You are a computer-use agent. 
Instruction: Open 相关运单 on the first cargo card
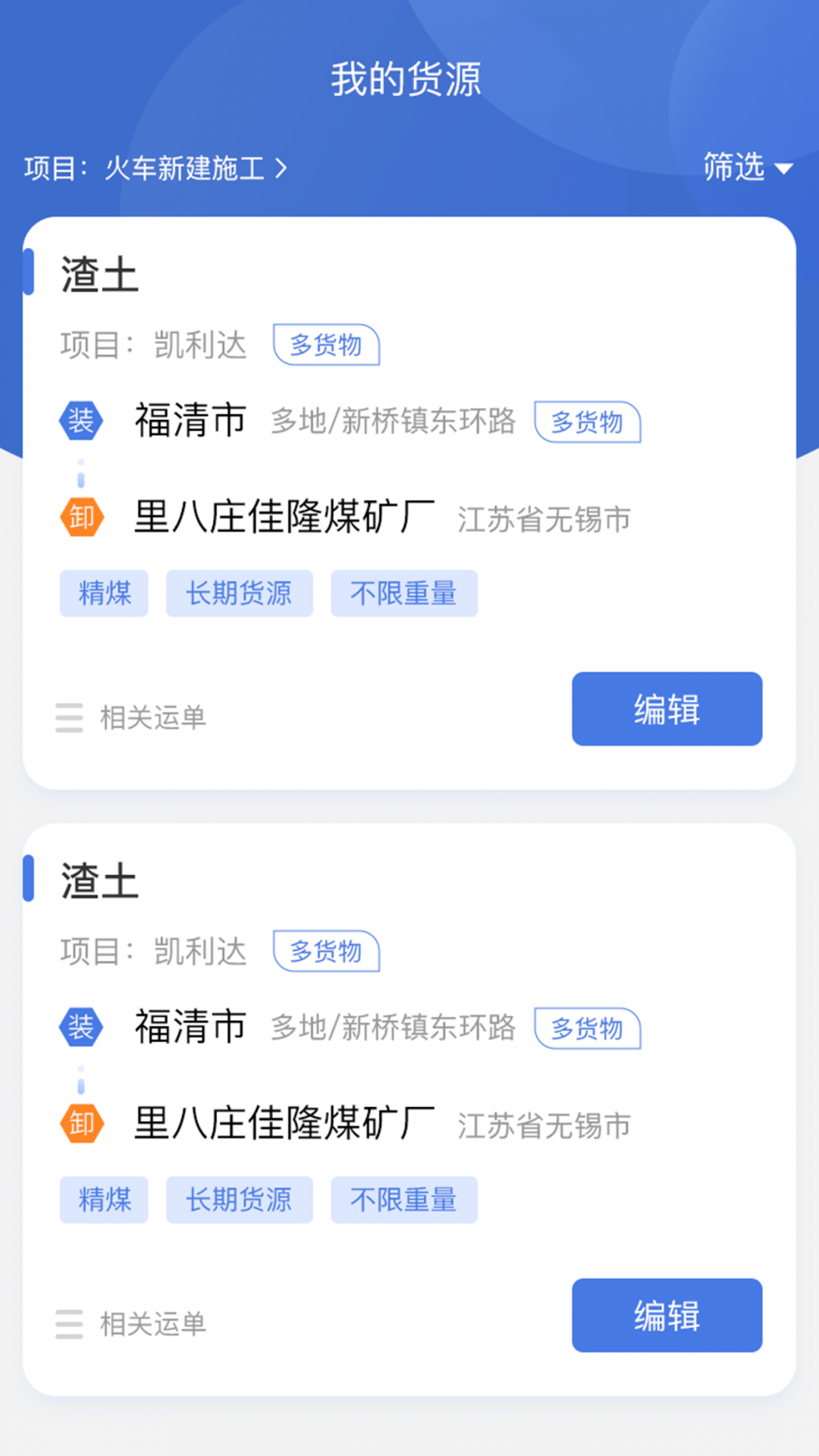[152, 718]
